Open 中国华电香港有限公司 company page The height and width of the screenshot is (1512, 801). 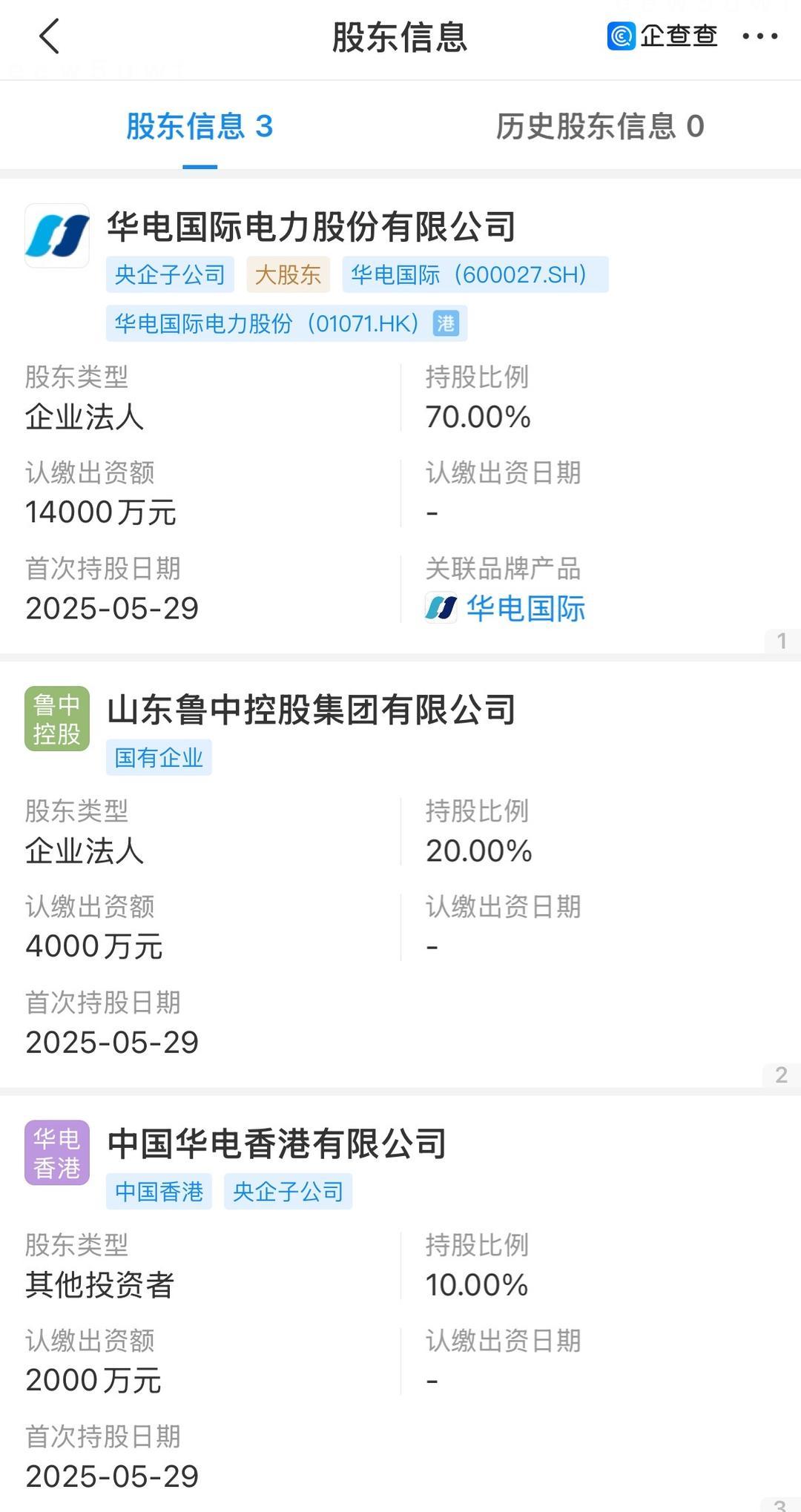click(x=277, y=1143)
